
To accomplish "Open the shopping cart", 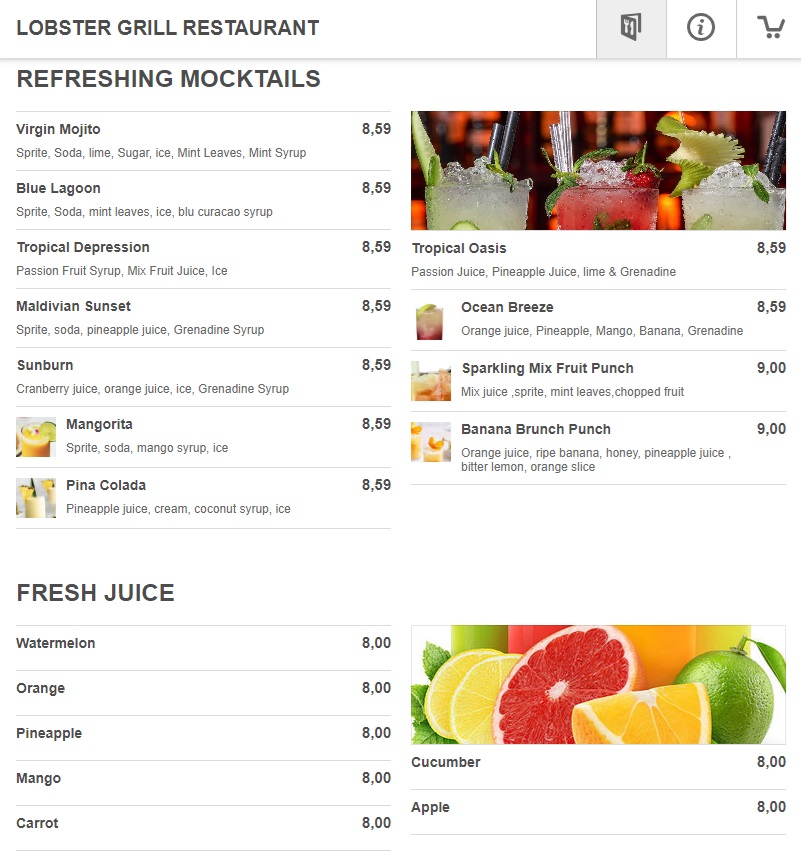I will [x=770, y=28].
